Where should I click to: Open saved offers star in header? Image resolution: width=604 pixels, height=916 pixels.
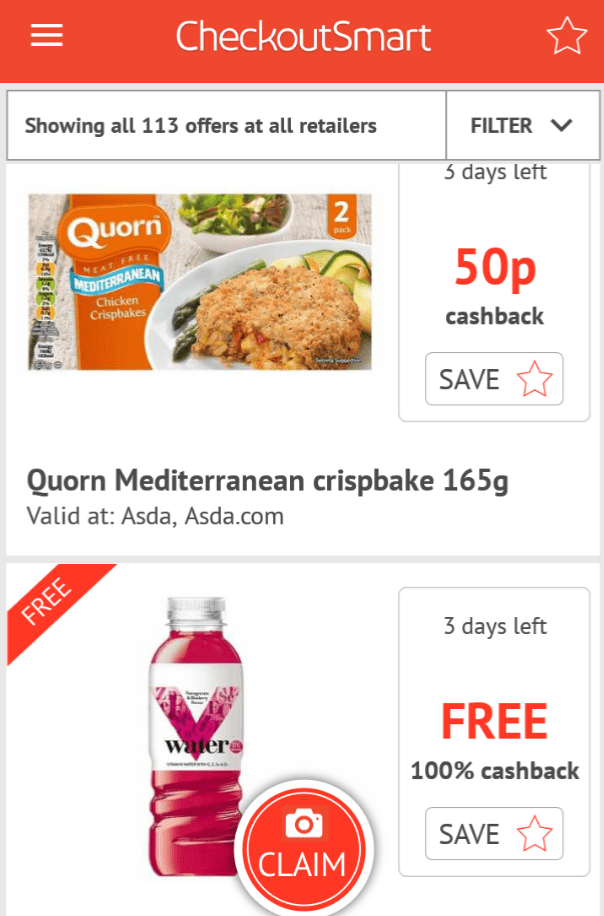tap(566, 37)
